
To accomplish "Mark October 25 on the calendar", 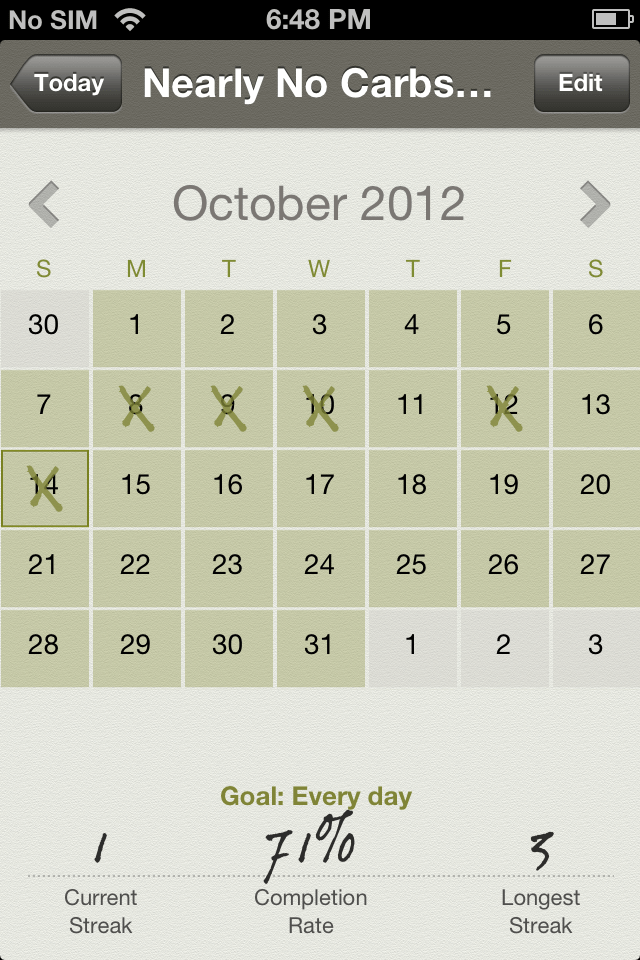I will click(412, 567).
